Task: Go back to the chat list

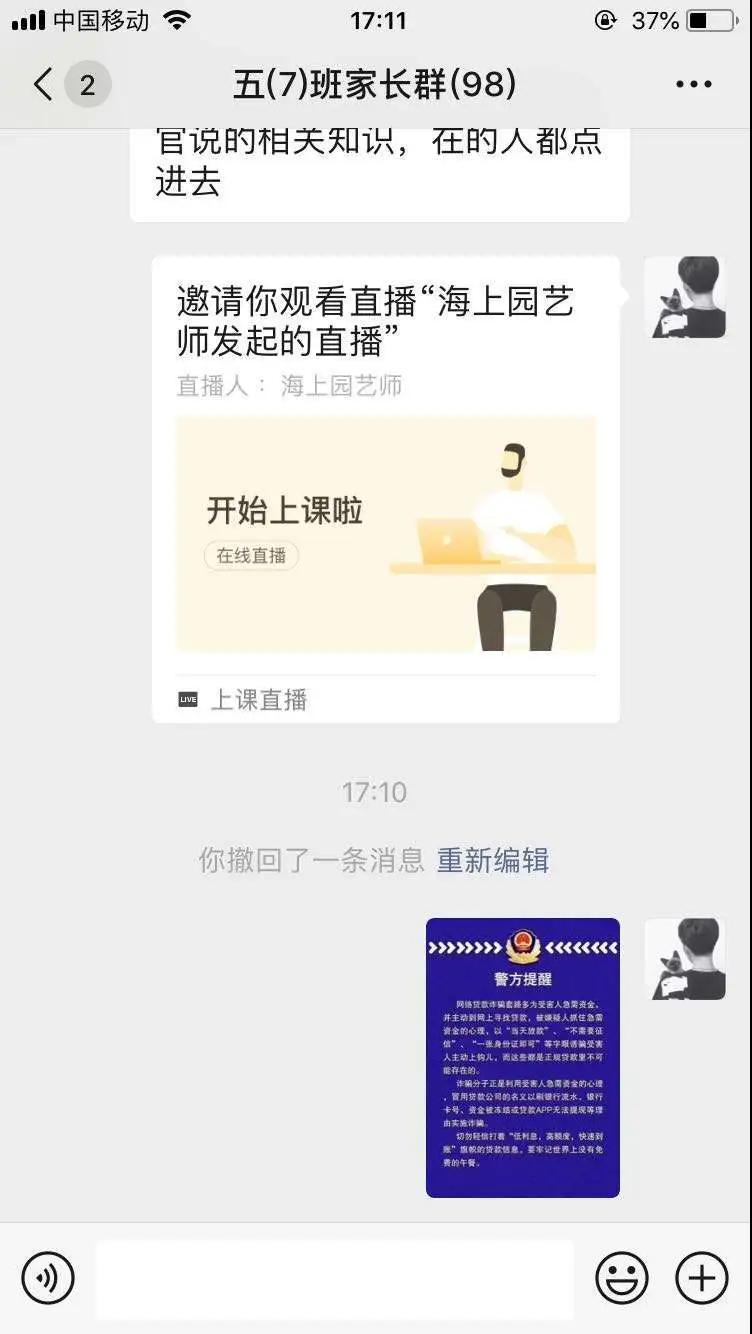Action: [44, 85]
